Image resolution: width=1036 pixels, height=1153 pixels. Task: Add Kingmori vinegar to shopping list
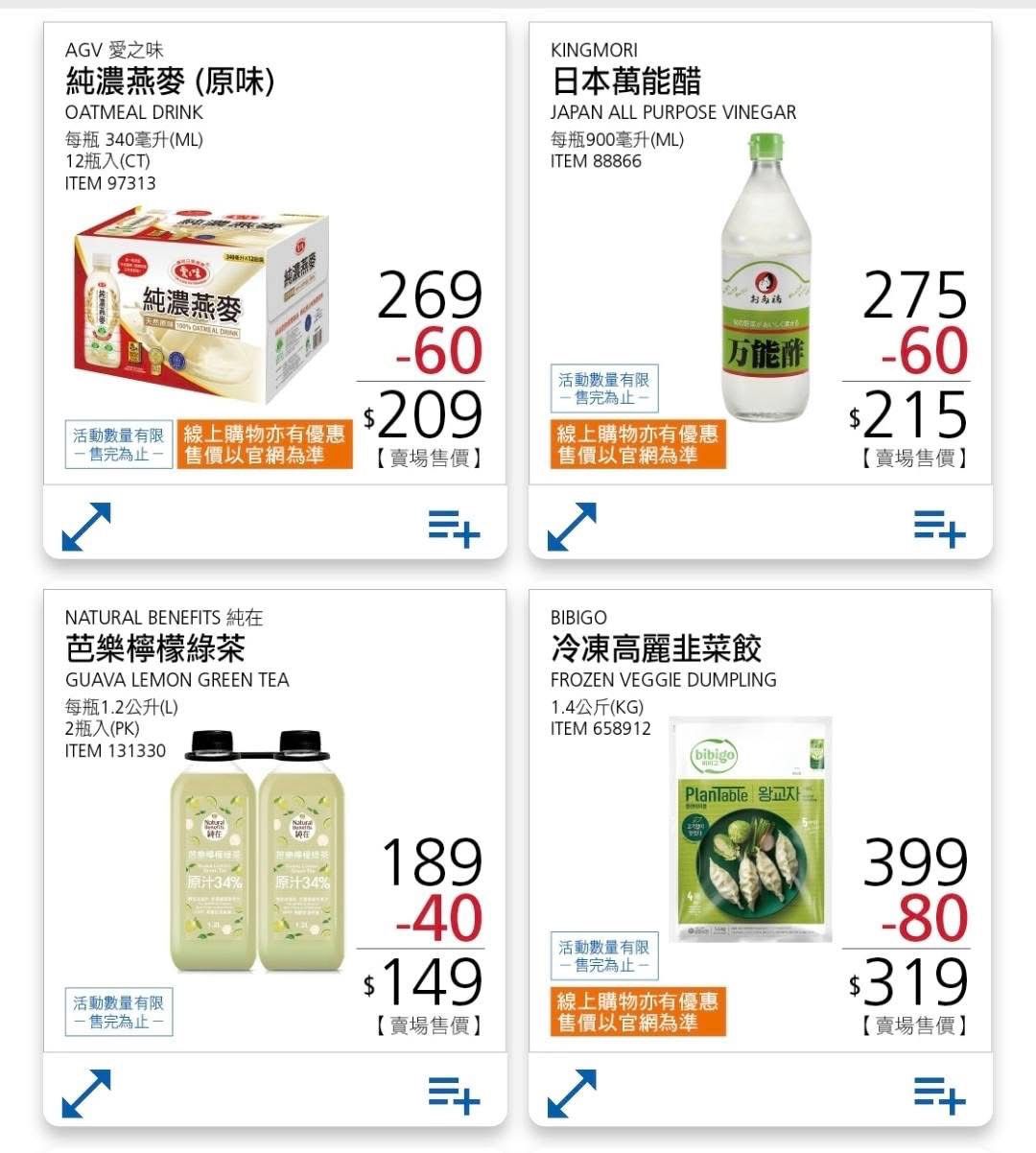[x=939, y=527]
